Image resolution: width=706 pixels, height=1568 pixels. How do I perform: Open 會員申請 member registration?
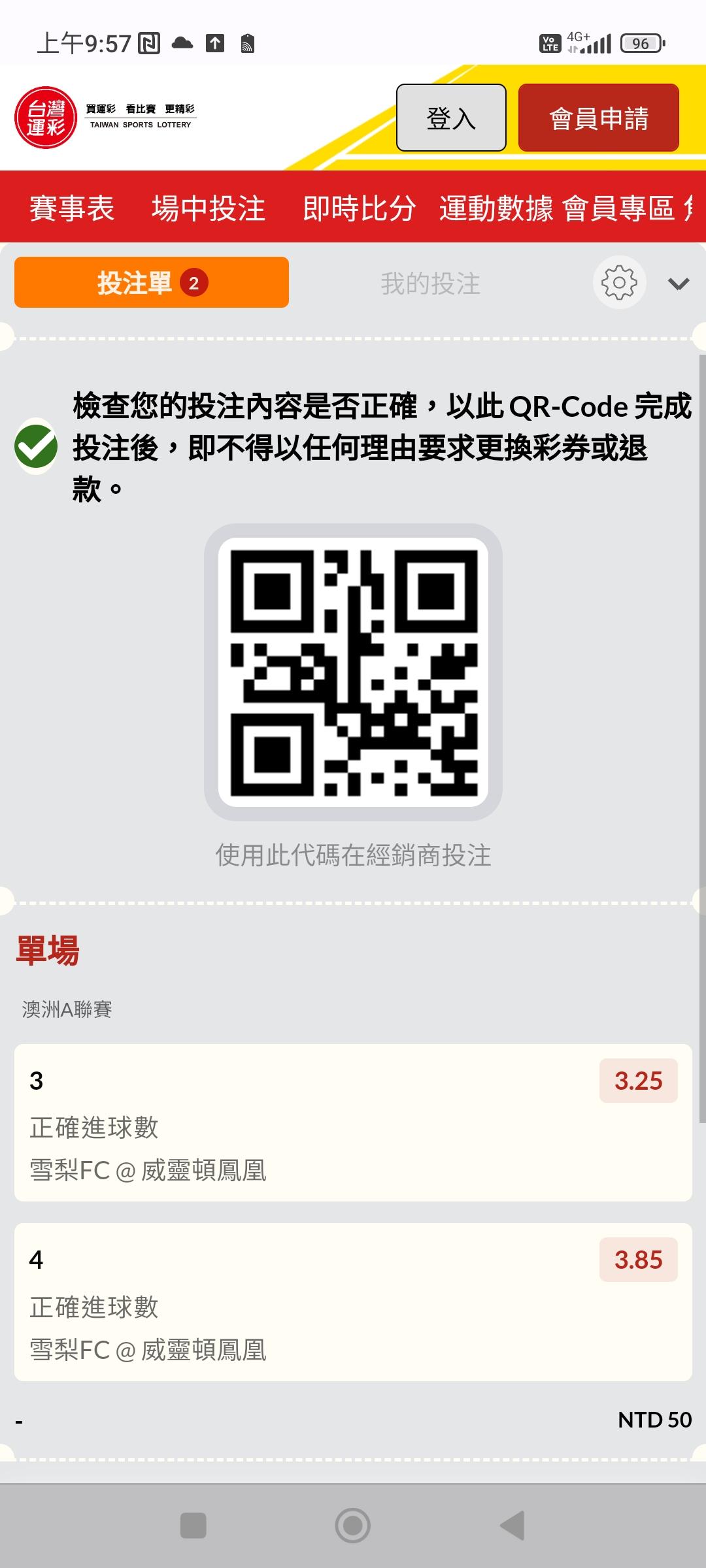(x=598, y=118)
